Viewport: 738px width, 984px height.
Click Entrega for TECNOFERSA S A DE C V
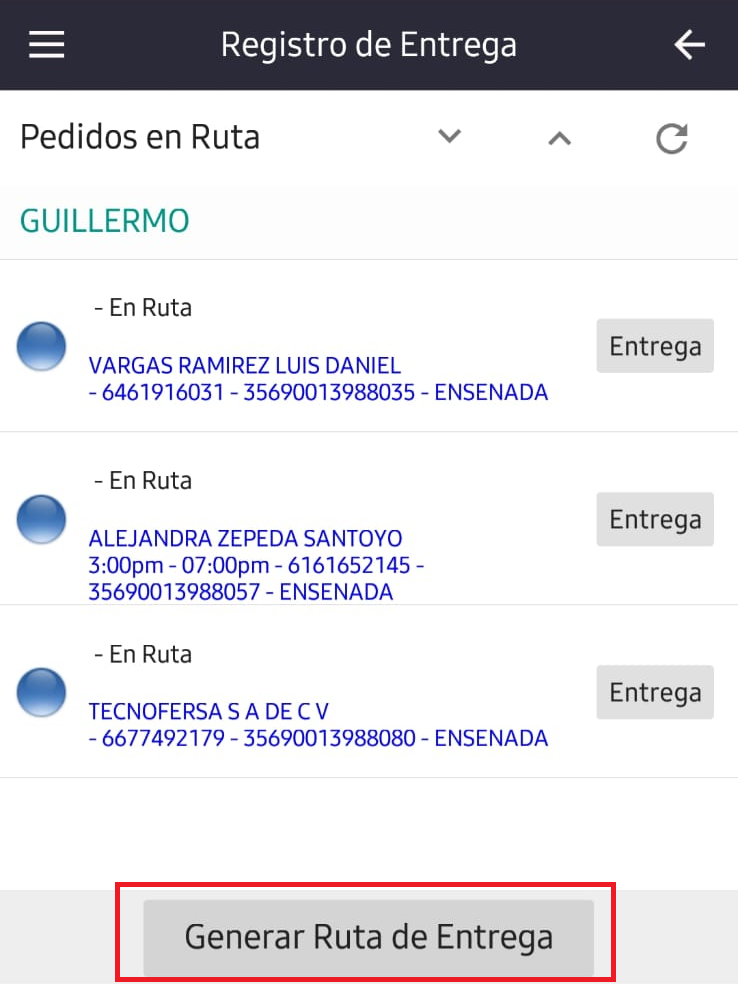(655, 692)
